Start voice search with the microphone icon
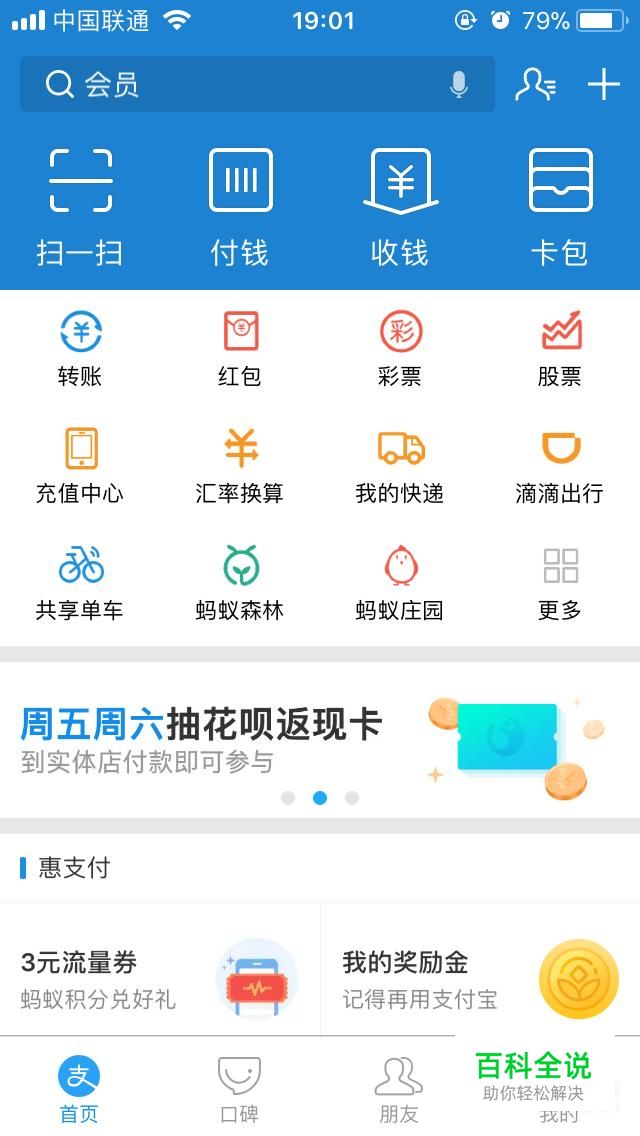The width and height of the screenshot is (640, 1136). [459, 85]
